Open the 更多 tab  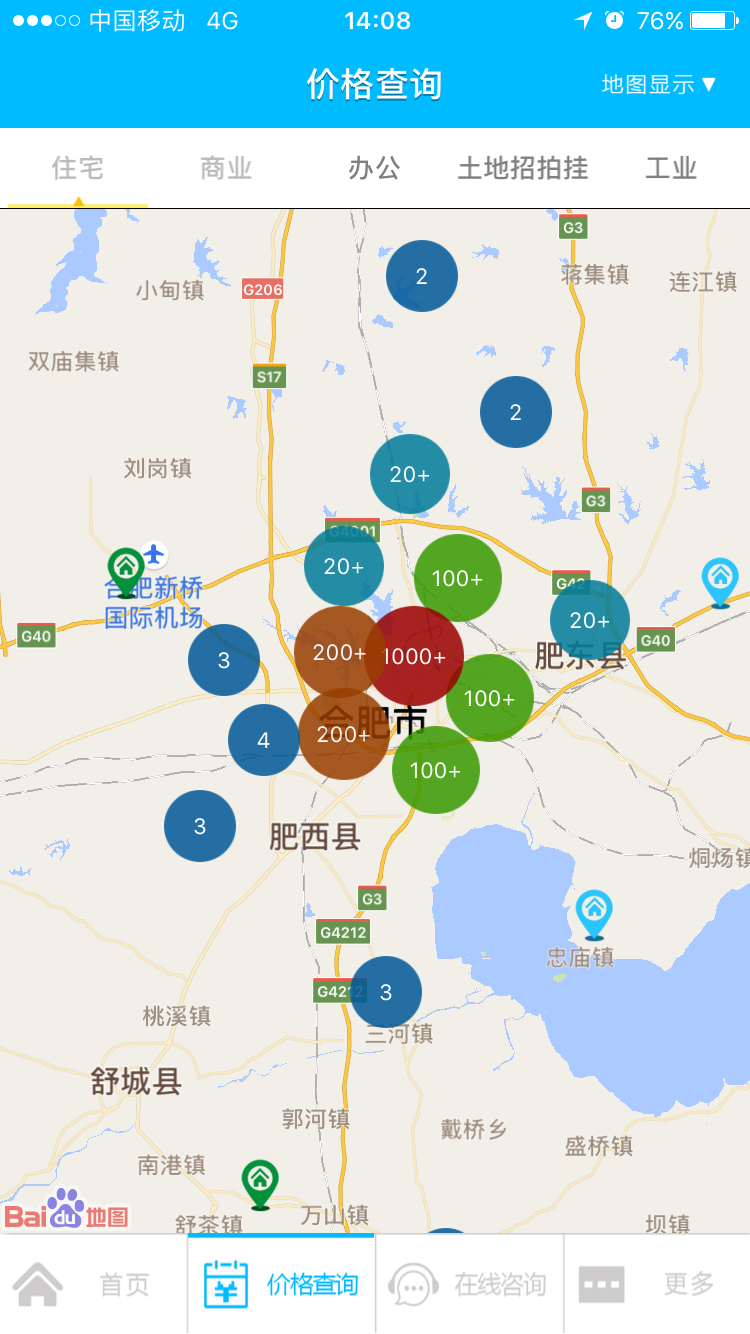pyautogui.click(x=657, y=1284)
